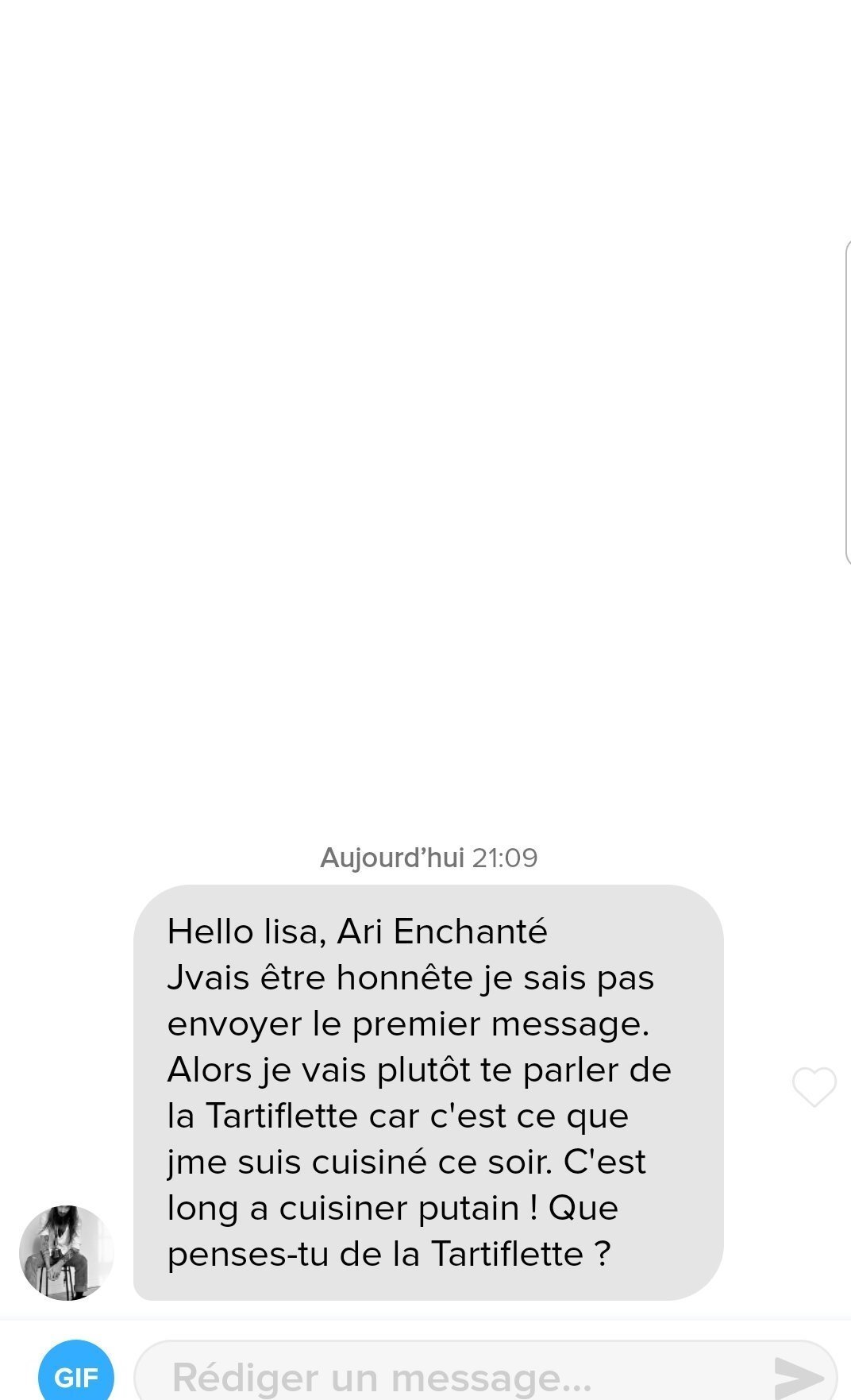Screen dimensions: 851x1400
Task: Open Ari's profile picture
Action: [x=67, y=1252]
